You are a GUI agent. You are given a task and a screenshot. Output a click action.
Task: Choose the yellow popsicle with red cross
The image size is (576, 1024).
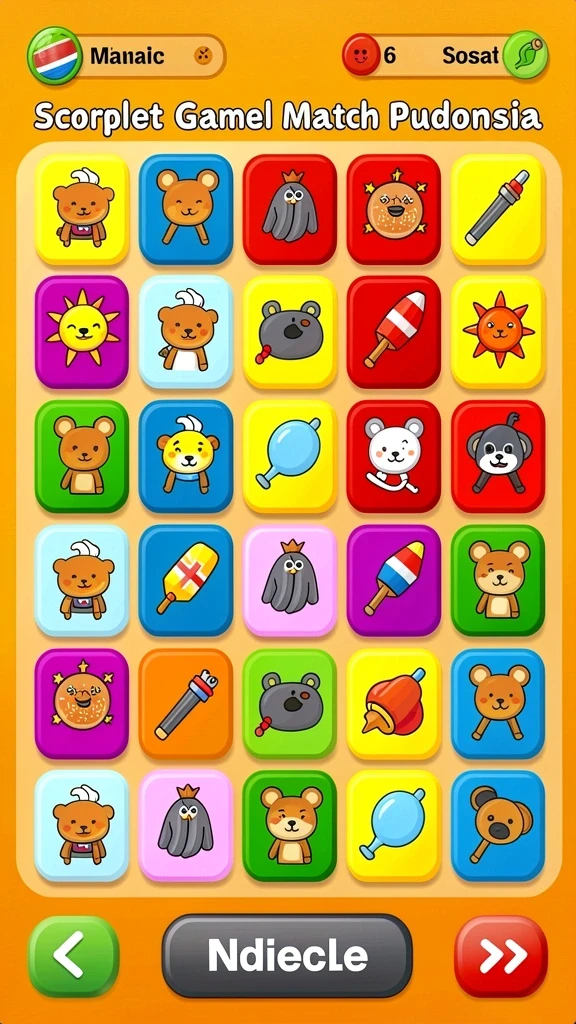(185, 580)
